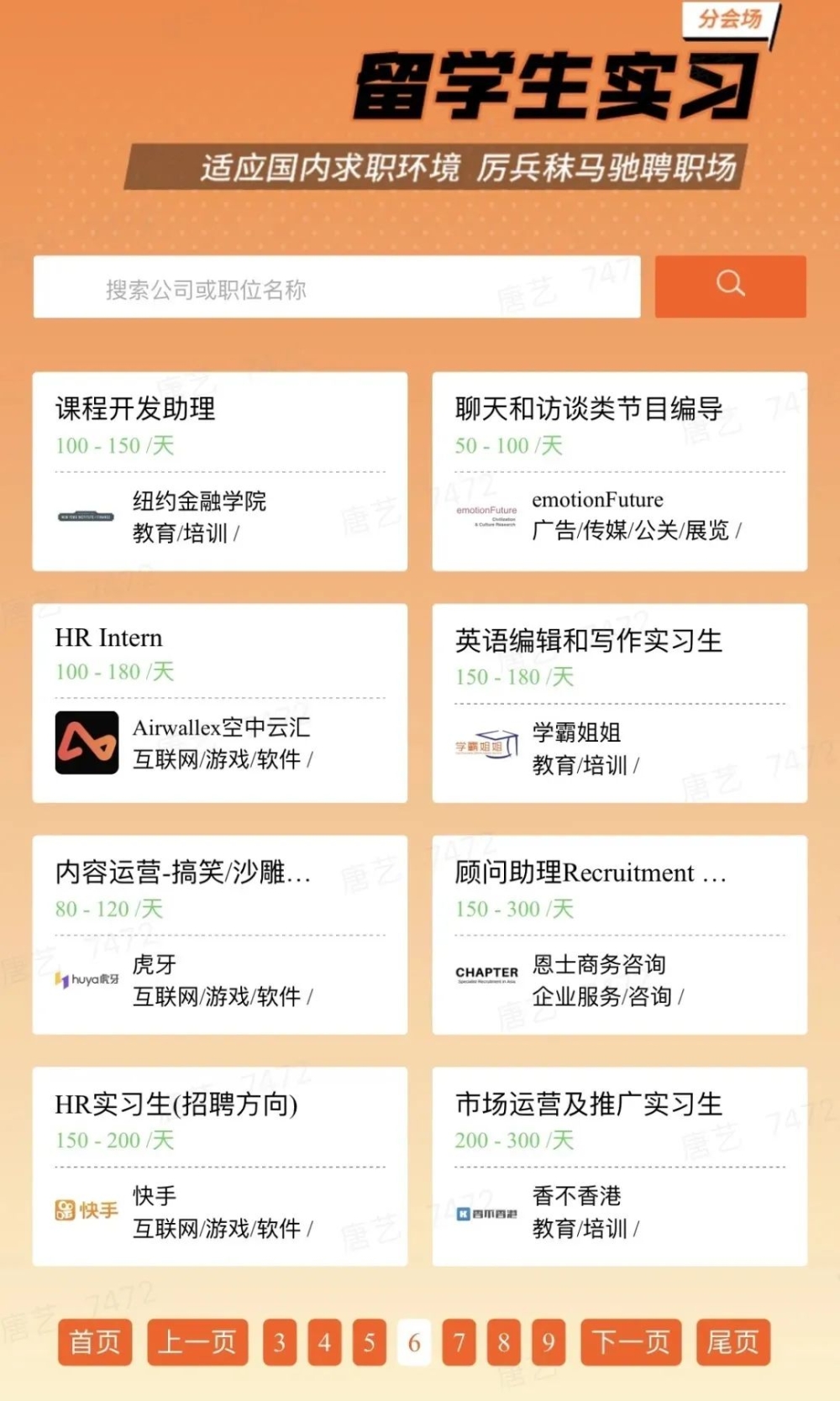
Task: Tap the search box for company or position
Action: click(x=336, y=288)
